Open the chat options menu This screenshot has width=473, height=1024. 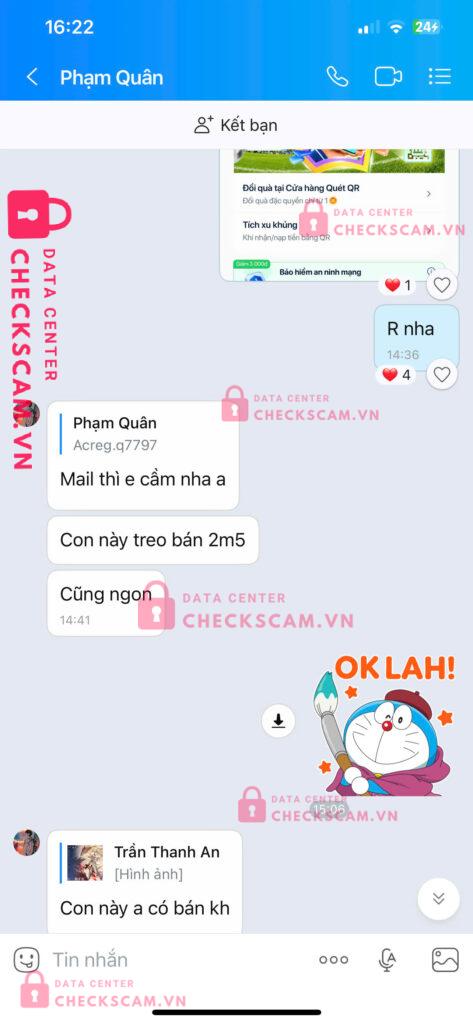point(440,77)
